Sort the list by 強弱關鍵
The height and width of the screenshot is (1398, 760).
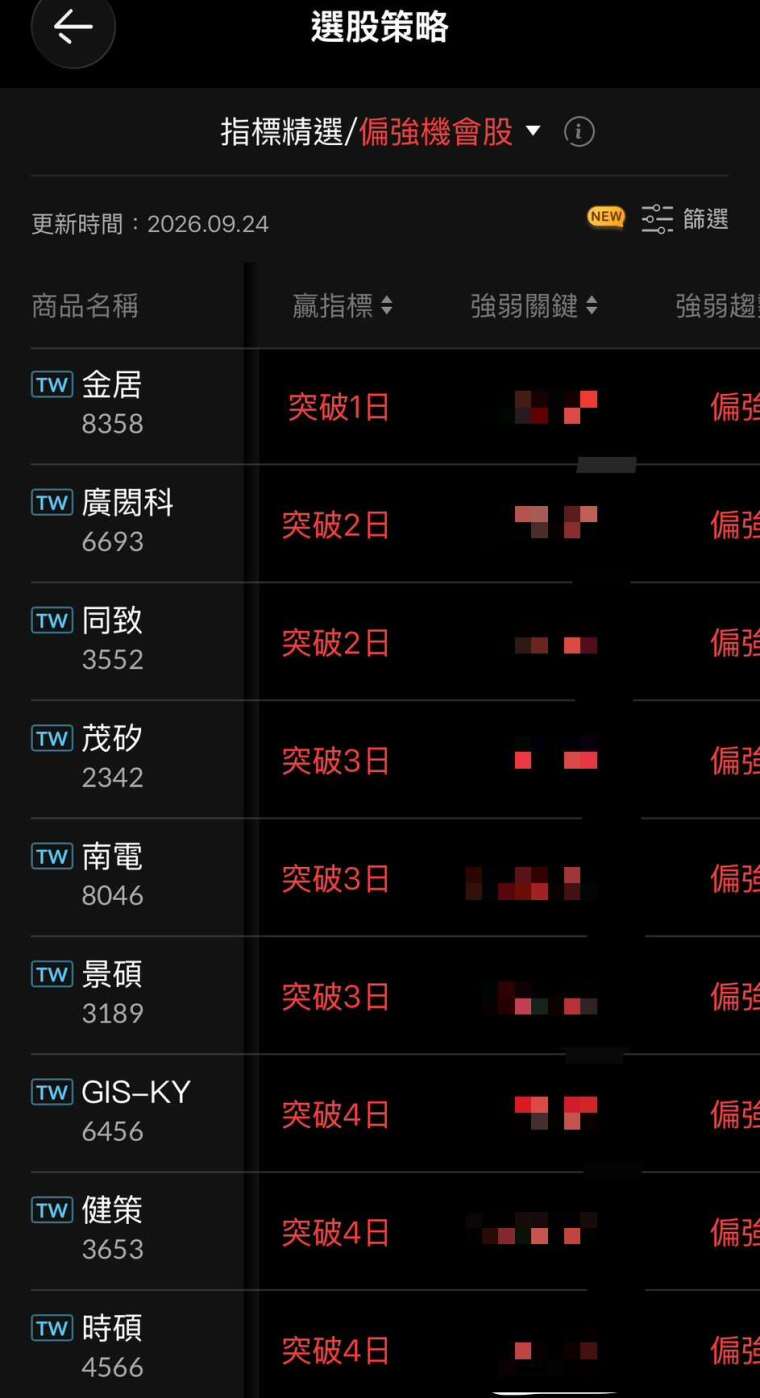coord(534,306)
